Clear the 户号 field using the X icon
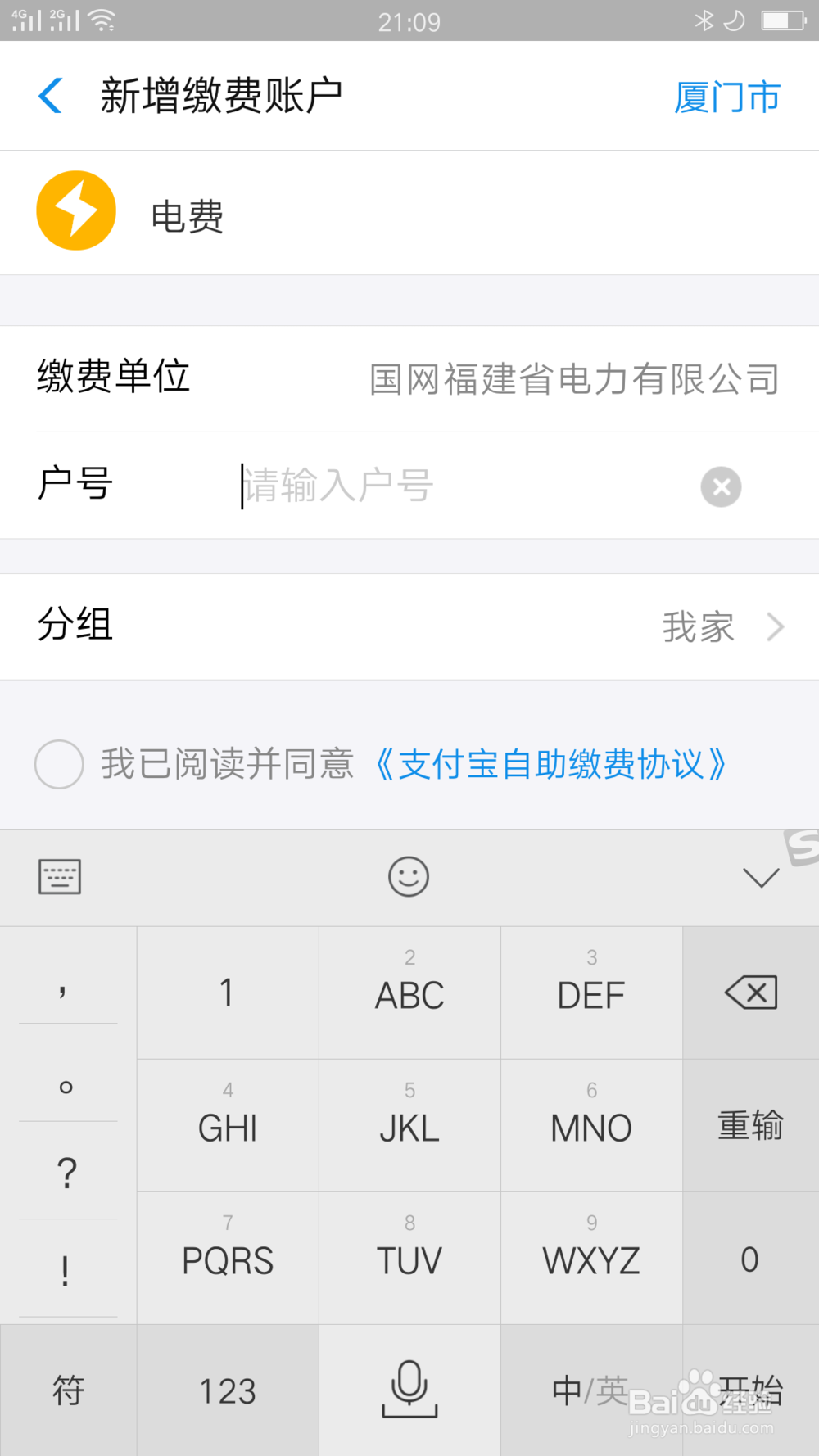The width and height of the screenshot is (819, 1456). (721, 486)
